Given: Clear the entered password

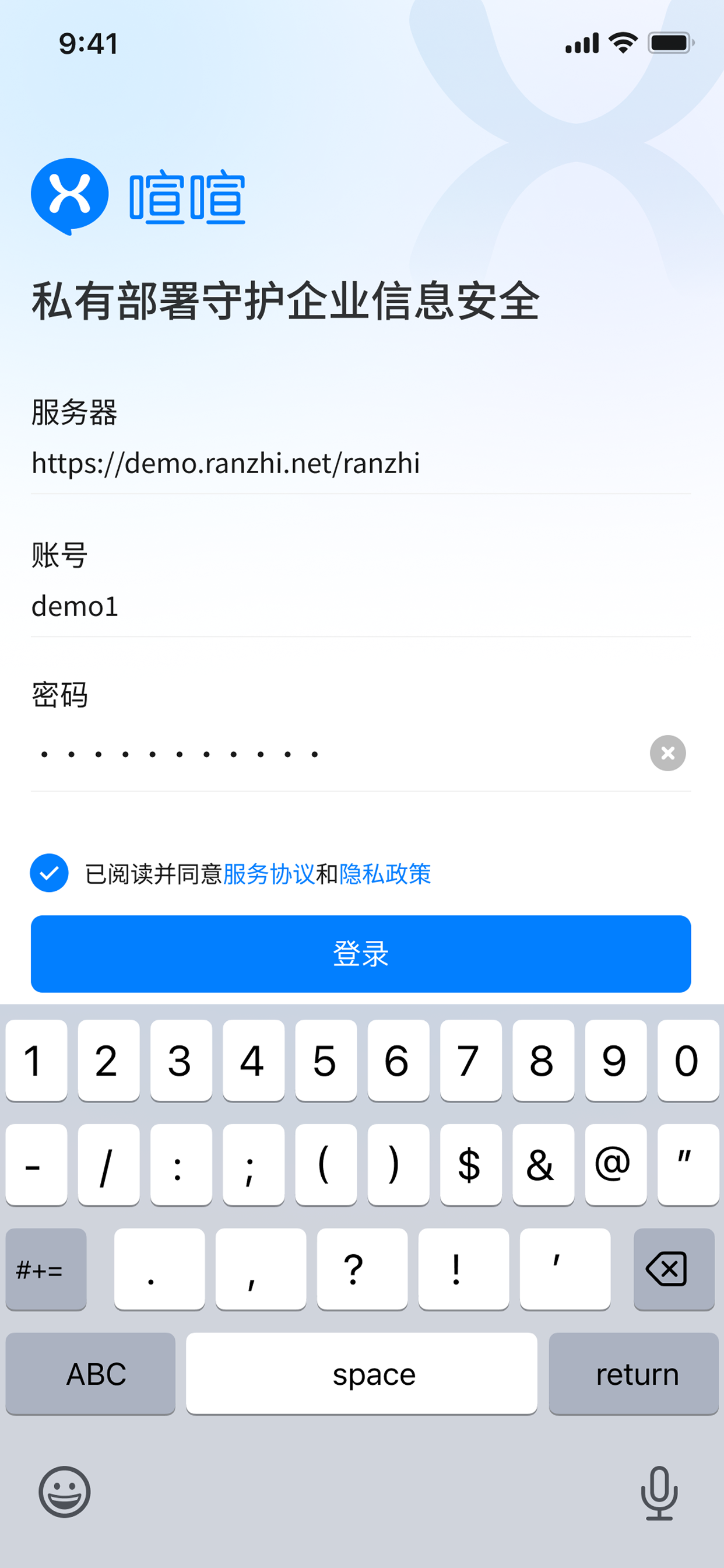Looking at the screenshot, I should [x=667, y=754].
